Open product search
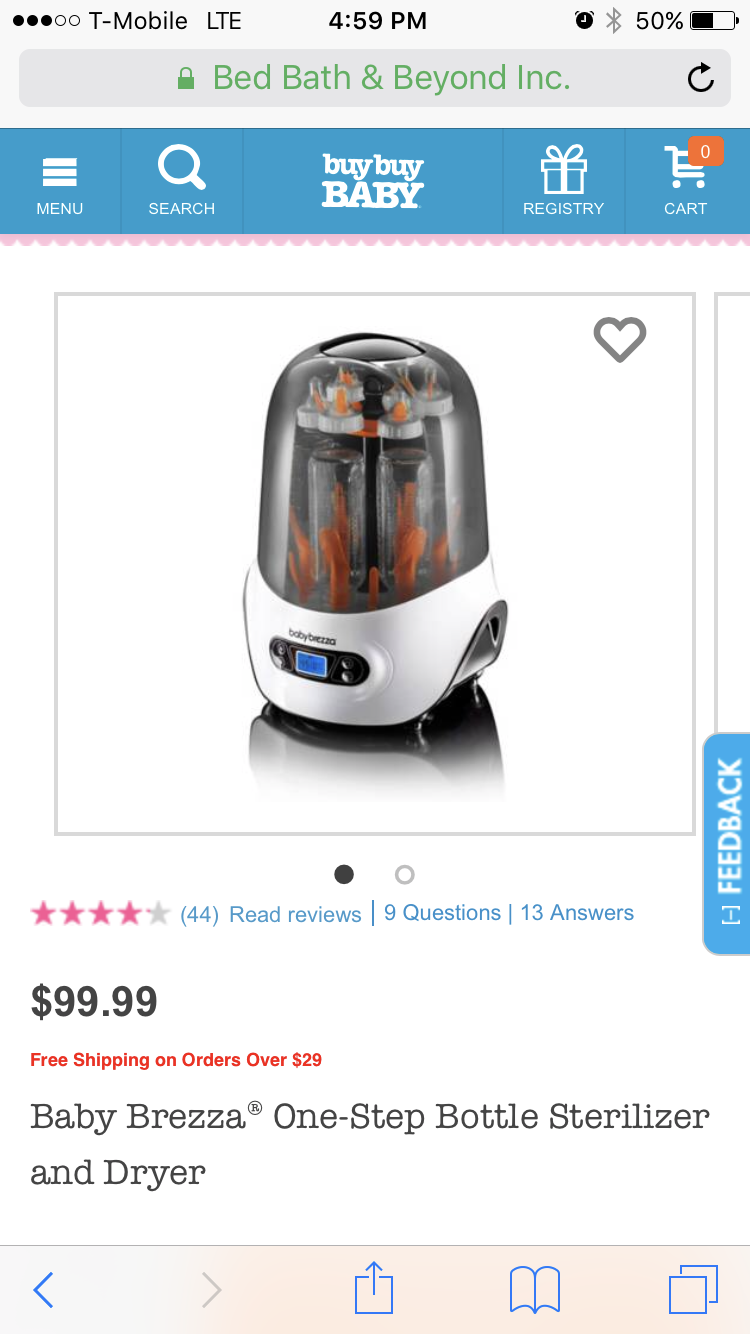750x1334 pixels. click(x=181, y=181)
